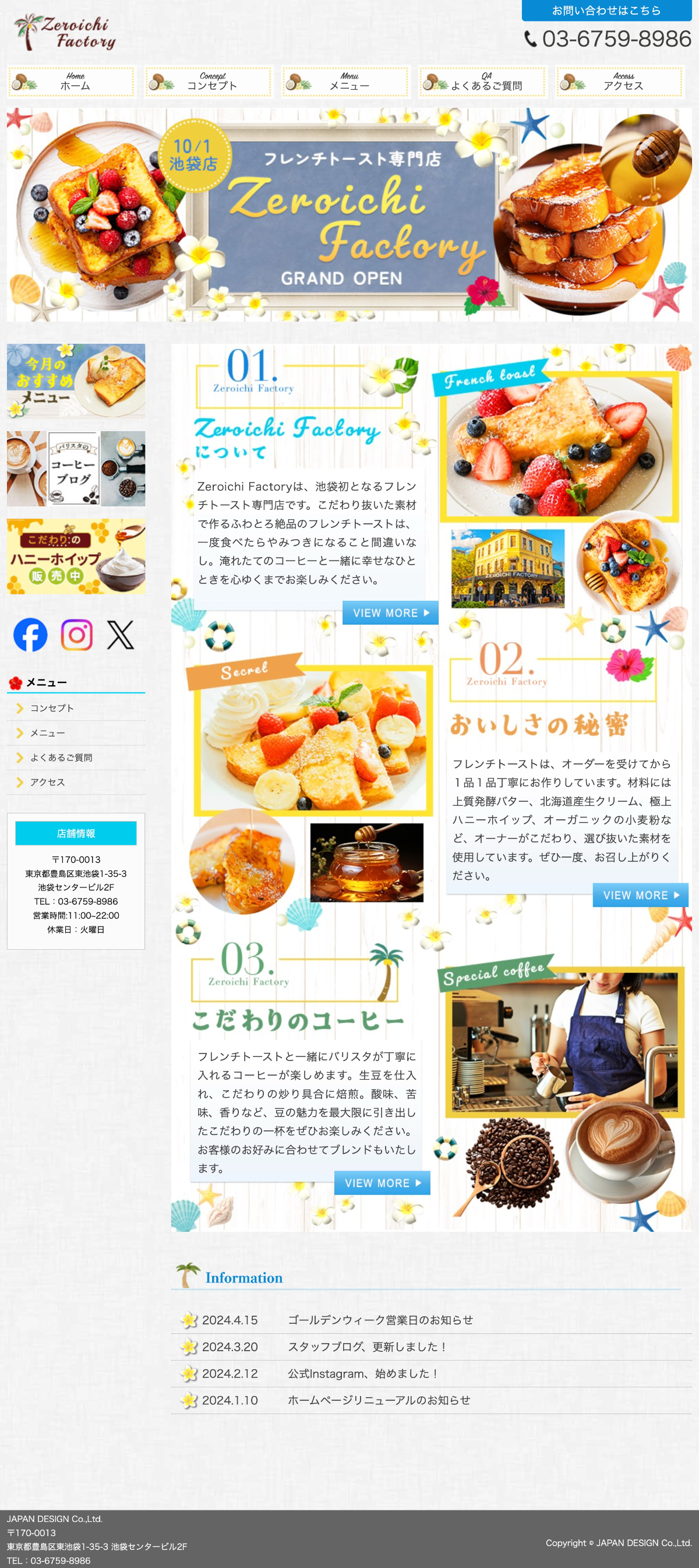699x1568 pixels.
Task: Select アクセス in the sidebar menu
Action: click(x=47, y=782)
